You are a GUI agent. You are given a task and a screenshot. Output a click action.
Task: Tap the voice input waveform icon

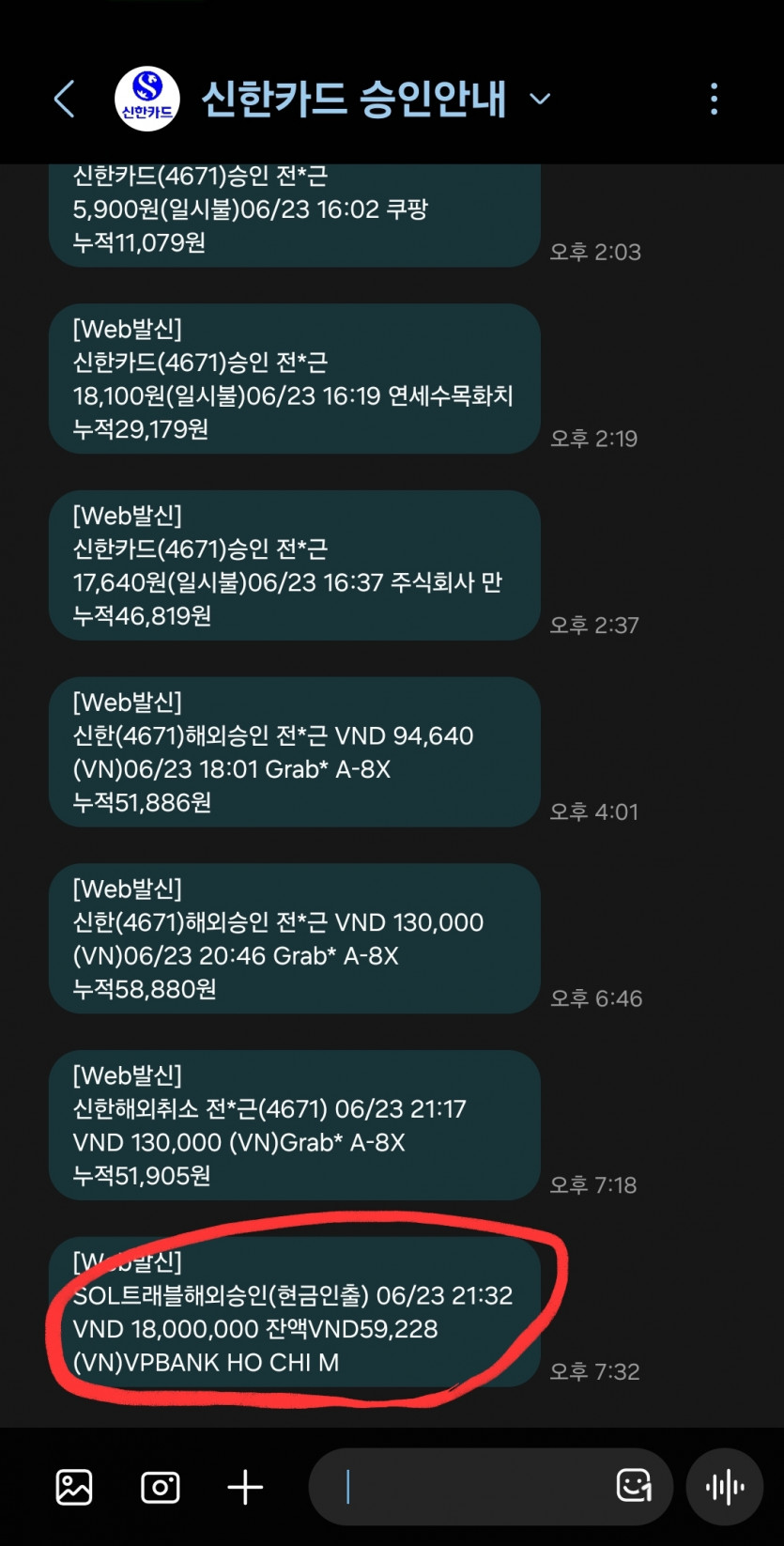point(724,1487)
